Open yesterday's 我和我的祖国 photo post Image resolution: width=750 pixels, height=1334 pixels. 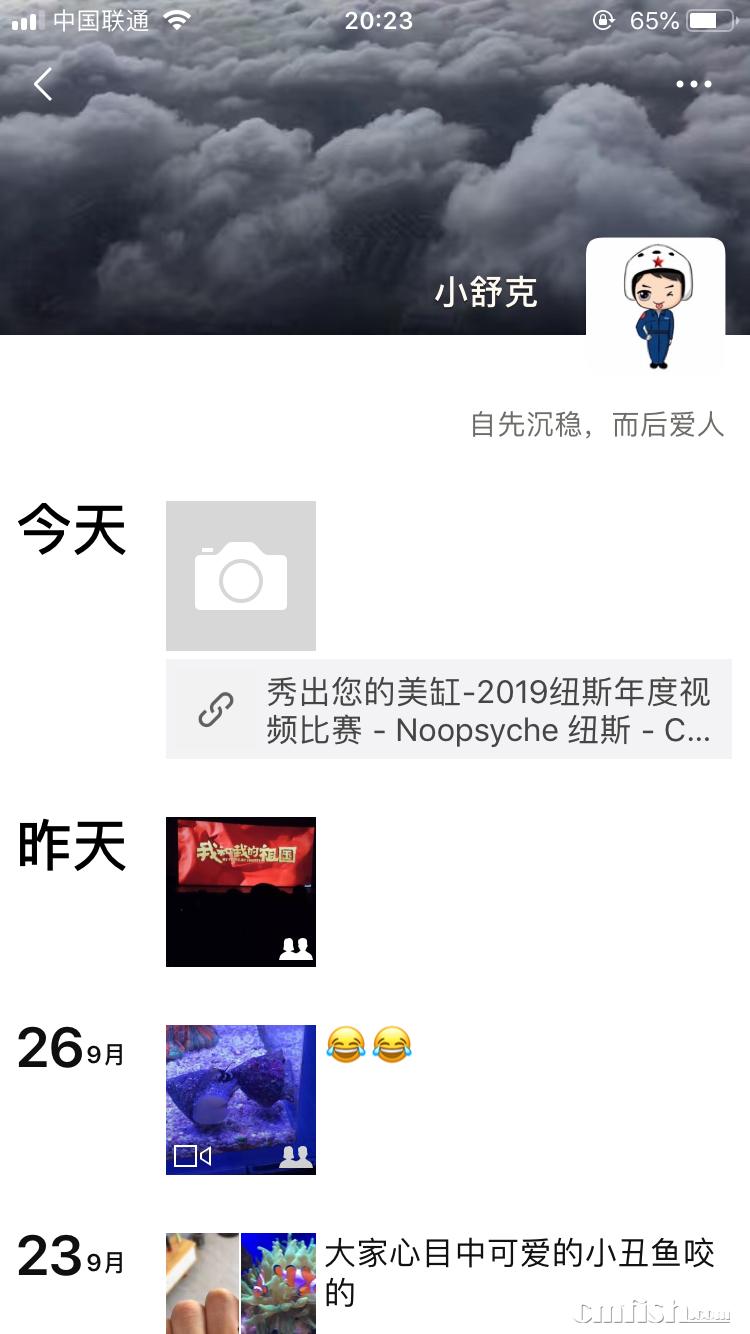pos(241,892)
